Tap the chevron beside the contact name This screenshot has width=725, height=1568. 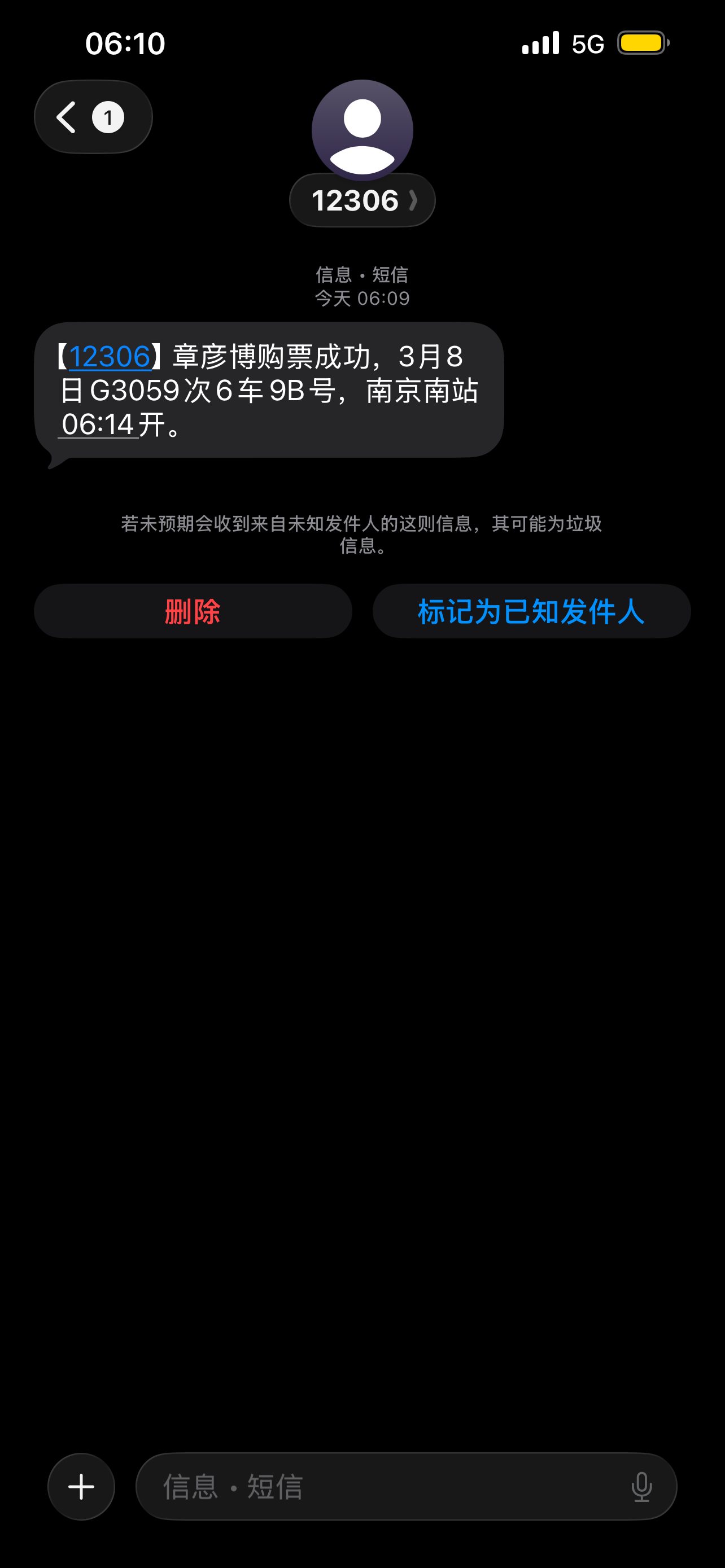click(x=412, y=200)
